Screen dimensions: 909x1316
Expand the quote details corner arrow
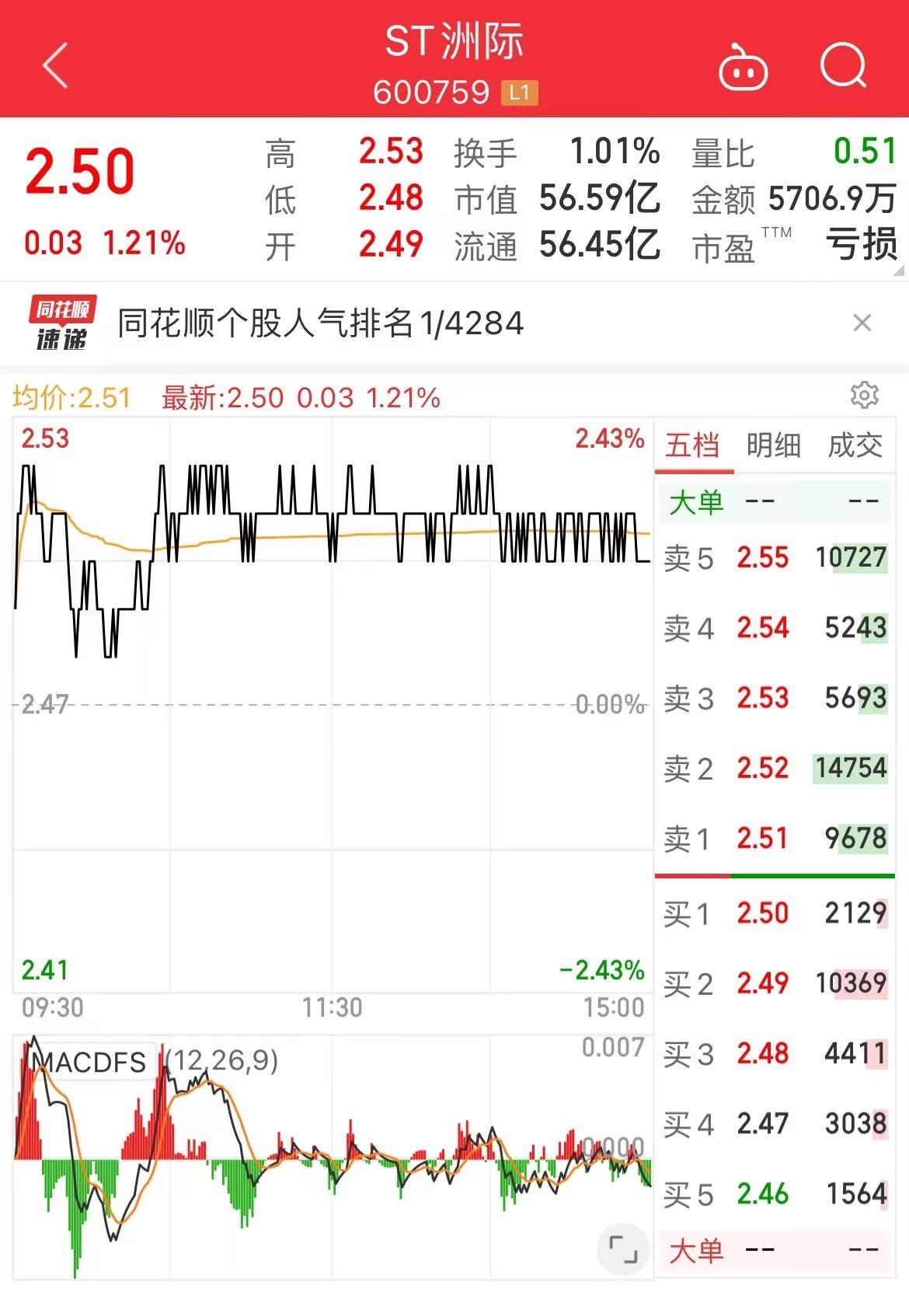(898, 271)
